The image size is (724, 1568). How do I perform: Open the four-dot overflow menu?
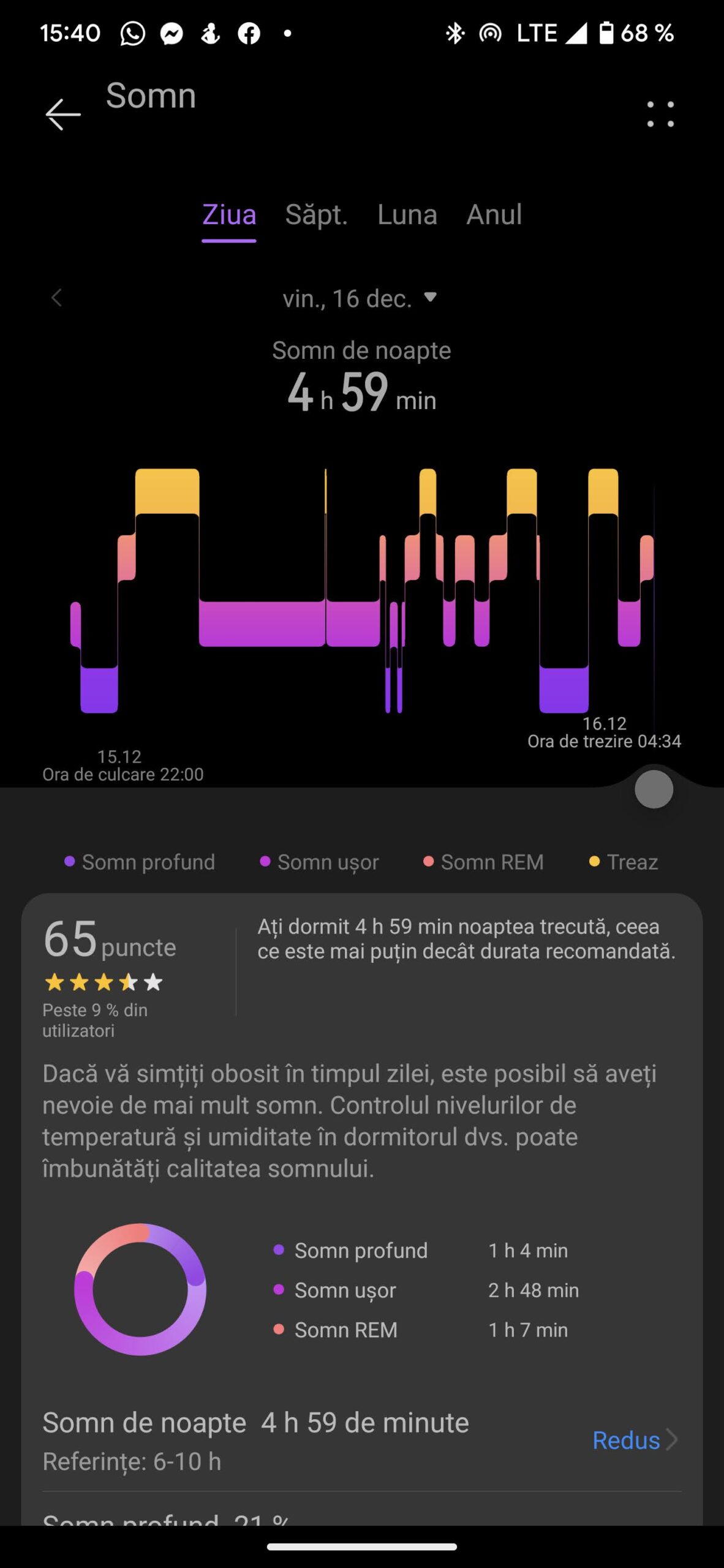coord(660,115)
